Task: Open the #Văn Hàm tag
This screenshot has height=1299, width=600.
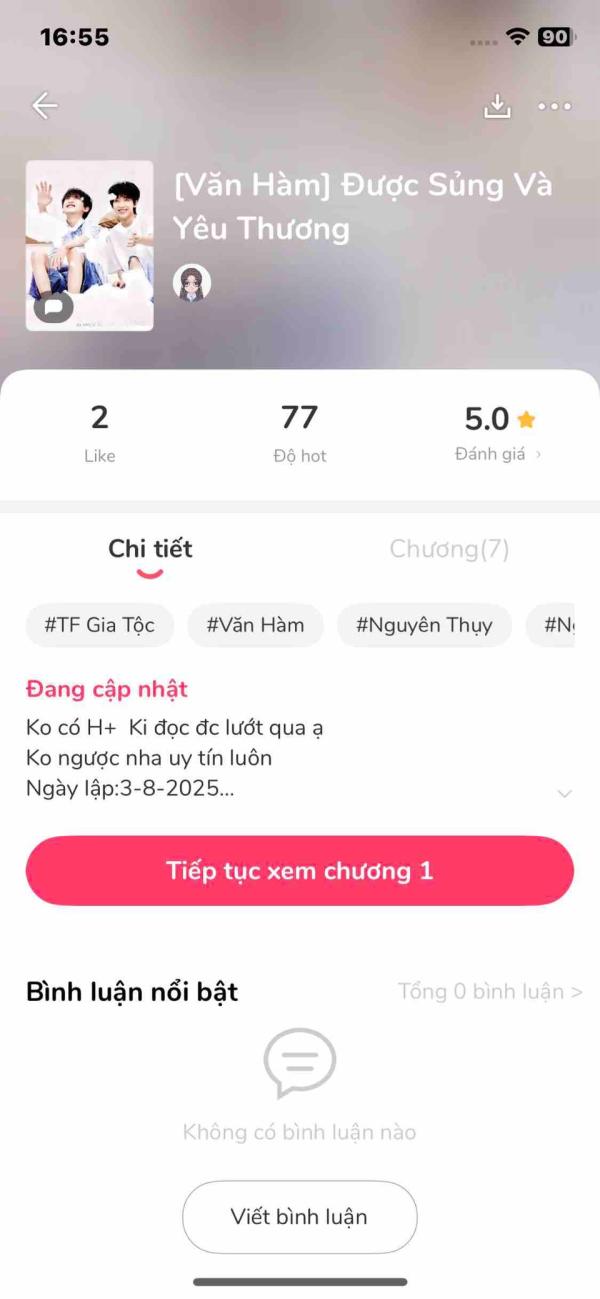Action: click(255, 626)
